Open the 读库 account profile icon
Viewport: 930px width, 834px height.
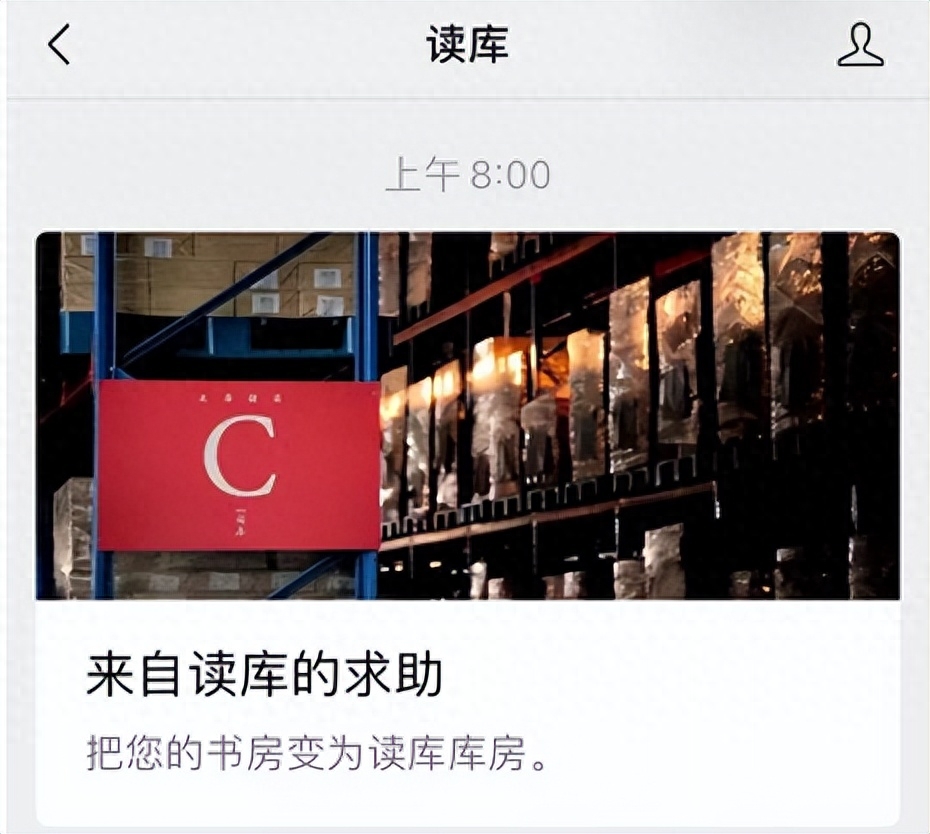[x=860, y=46]
